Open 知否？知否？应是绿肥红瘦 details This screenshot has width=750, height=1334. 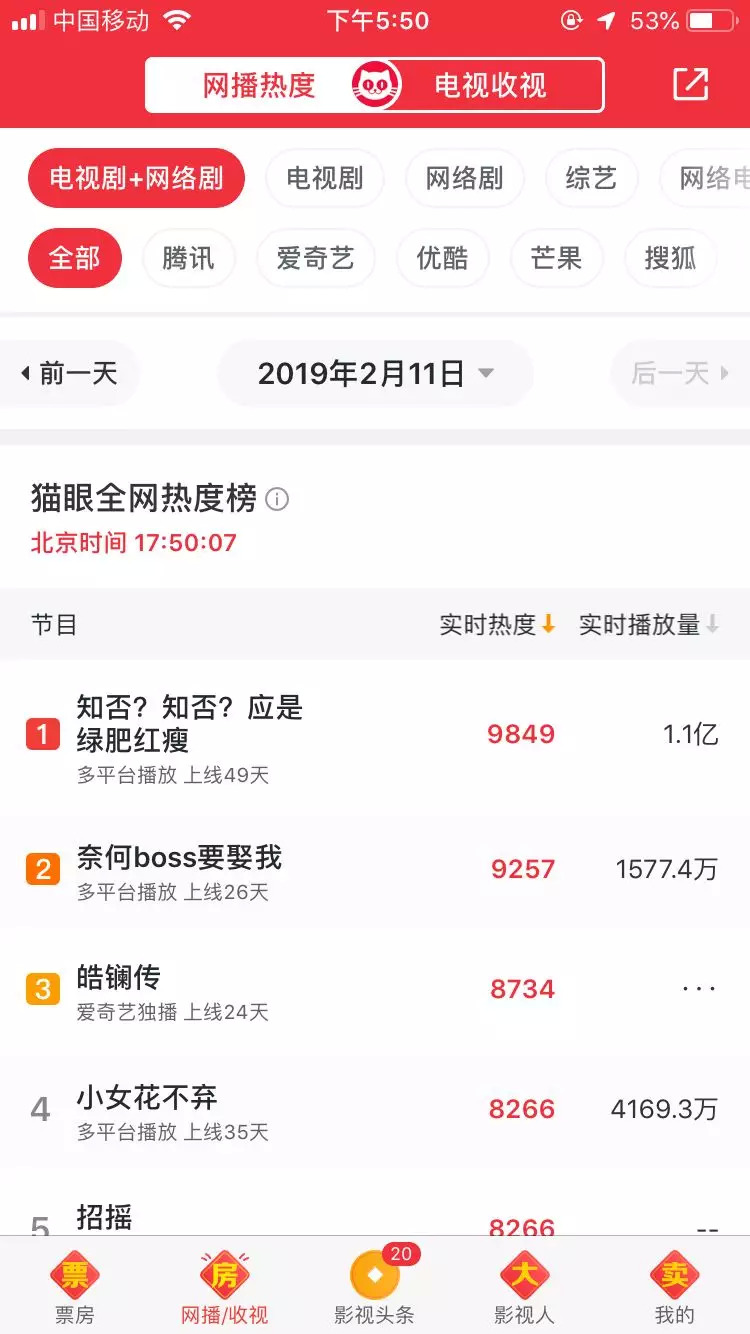(190, 724)
